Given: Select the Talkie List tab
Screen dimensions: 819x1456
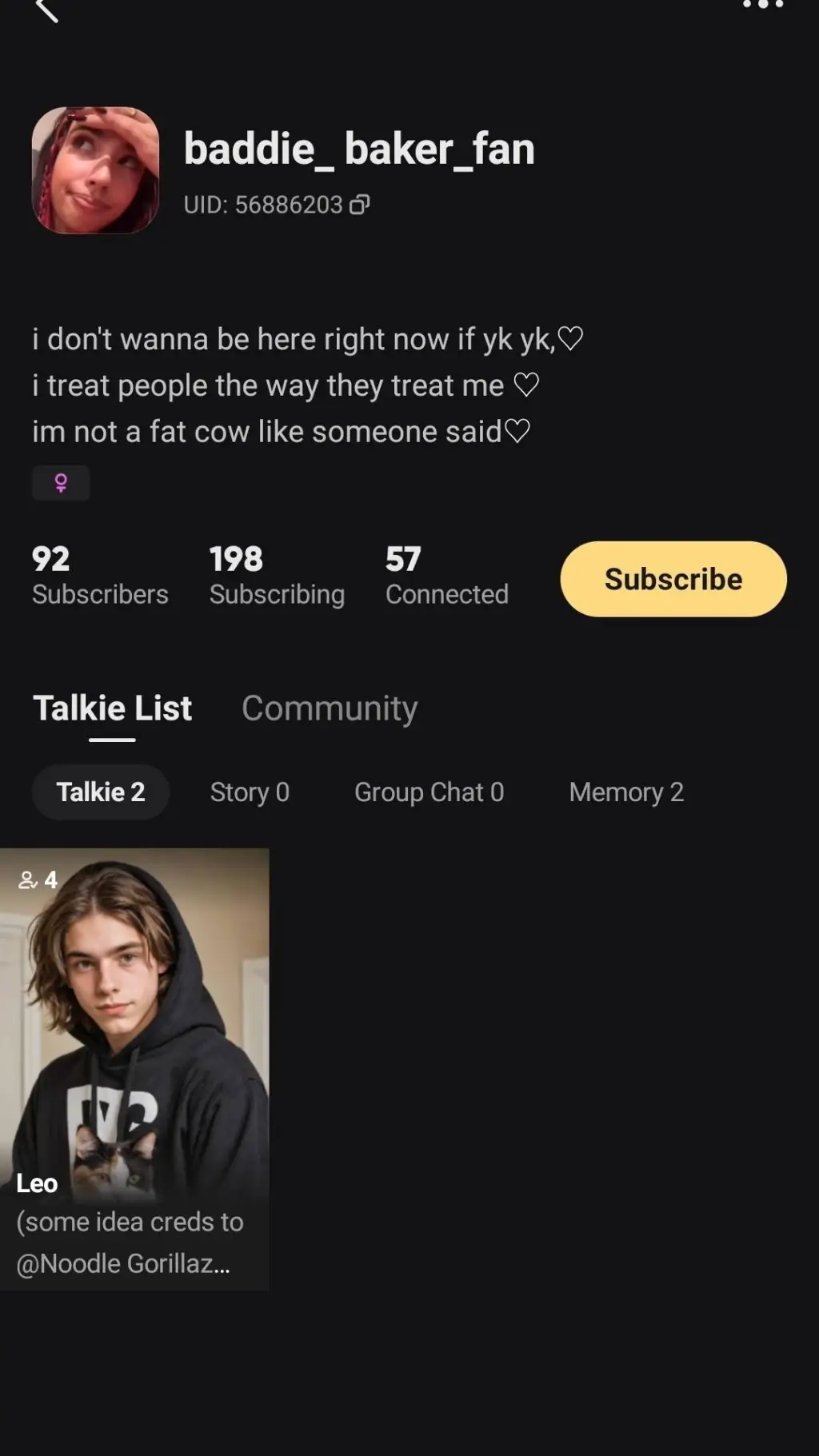Looking at the screenshot, I should point(112,708).
